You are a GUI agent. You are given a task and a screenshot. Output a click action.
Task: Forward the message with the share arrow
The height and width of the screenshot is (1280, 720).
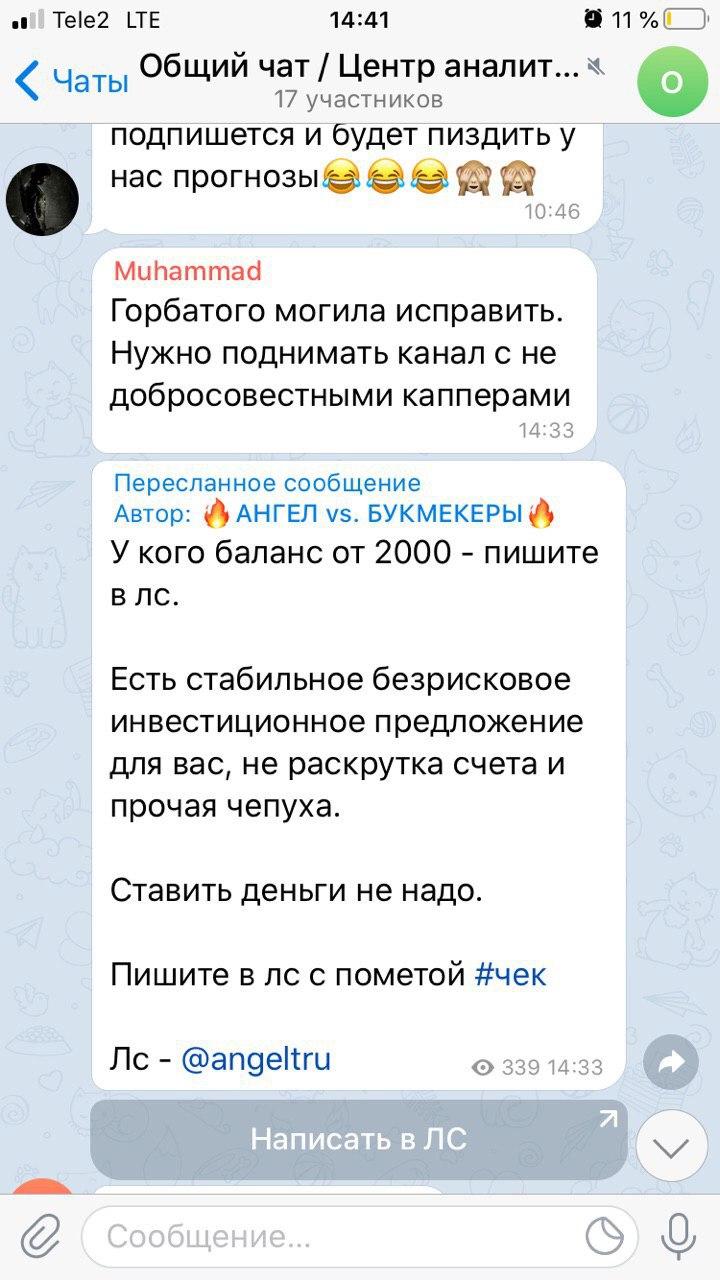pyautogui.click(x=671, y=1063)
